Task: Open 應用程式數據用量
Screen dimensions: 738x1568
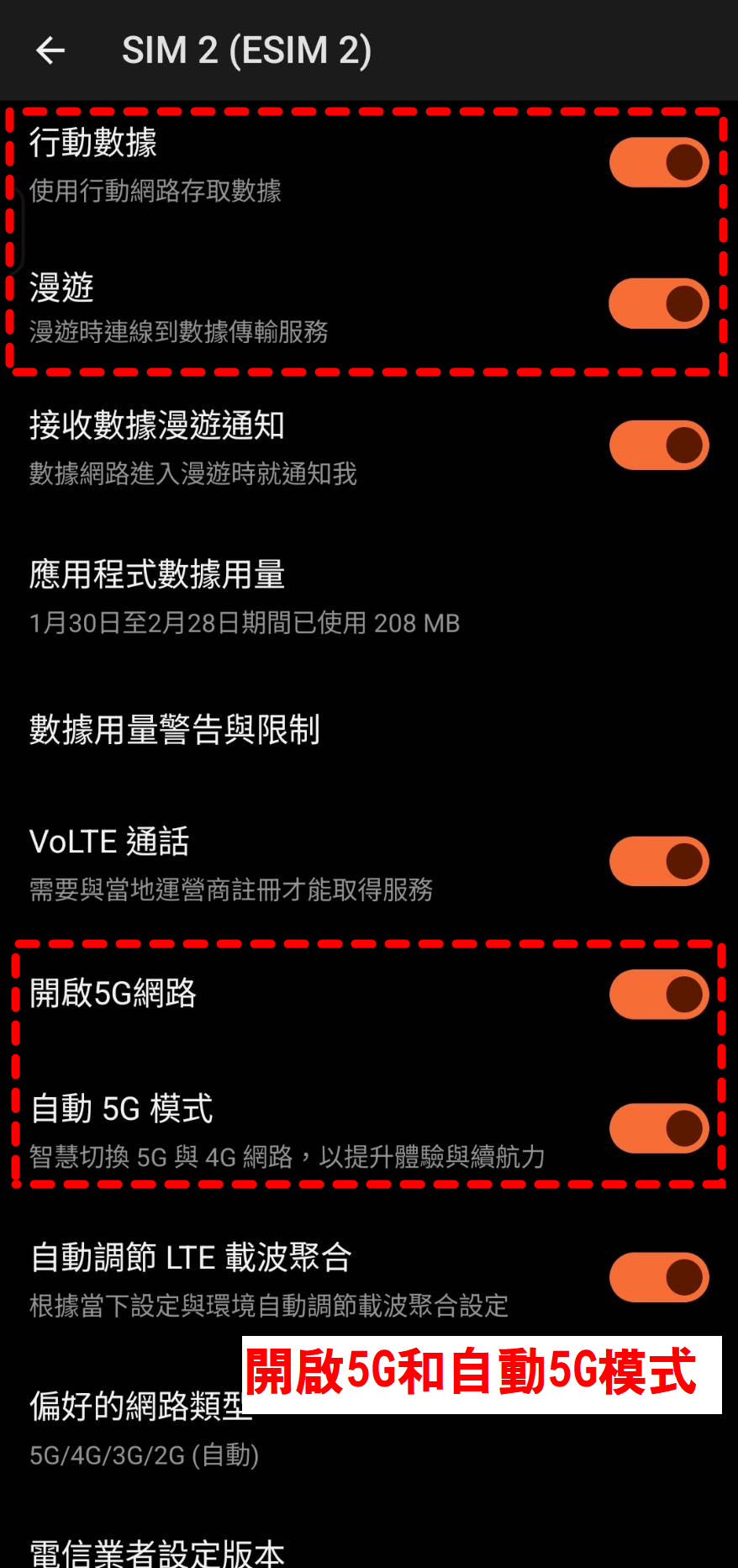Action: 244,596
